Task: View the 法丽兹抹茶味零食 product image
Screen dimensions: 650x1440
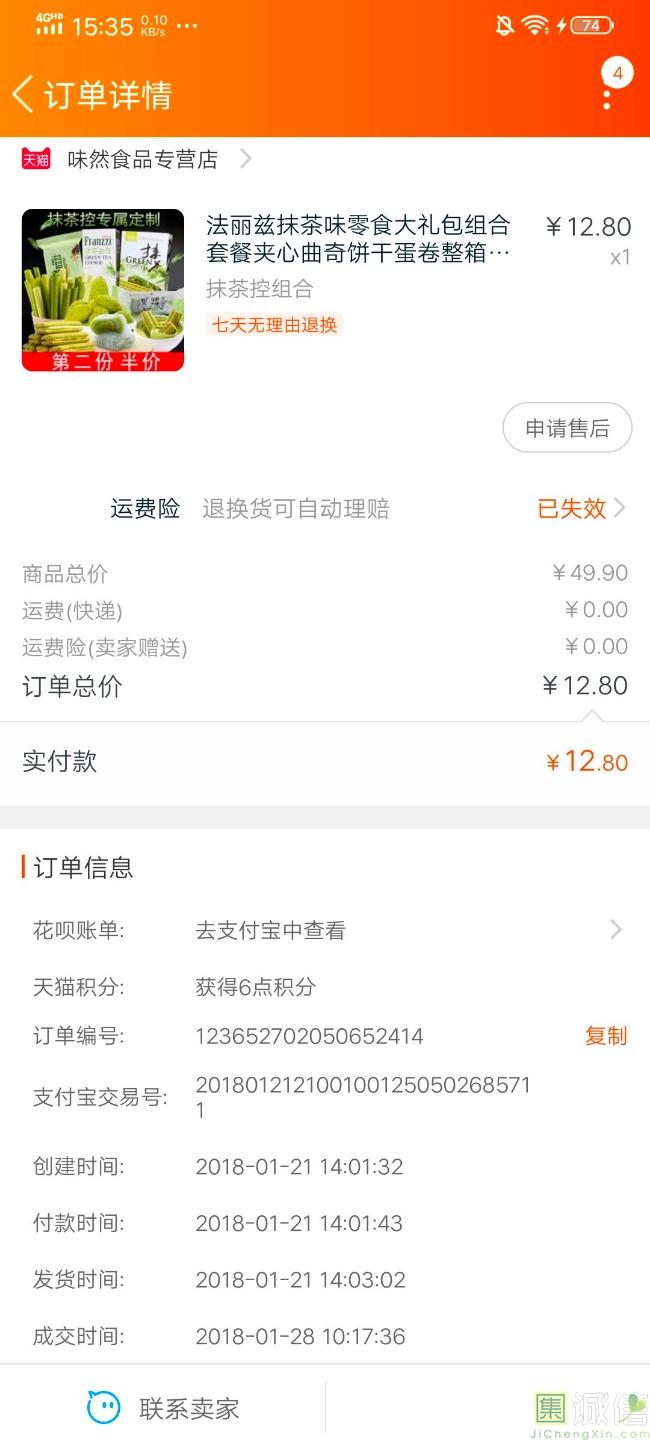Action: point(103,290)
